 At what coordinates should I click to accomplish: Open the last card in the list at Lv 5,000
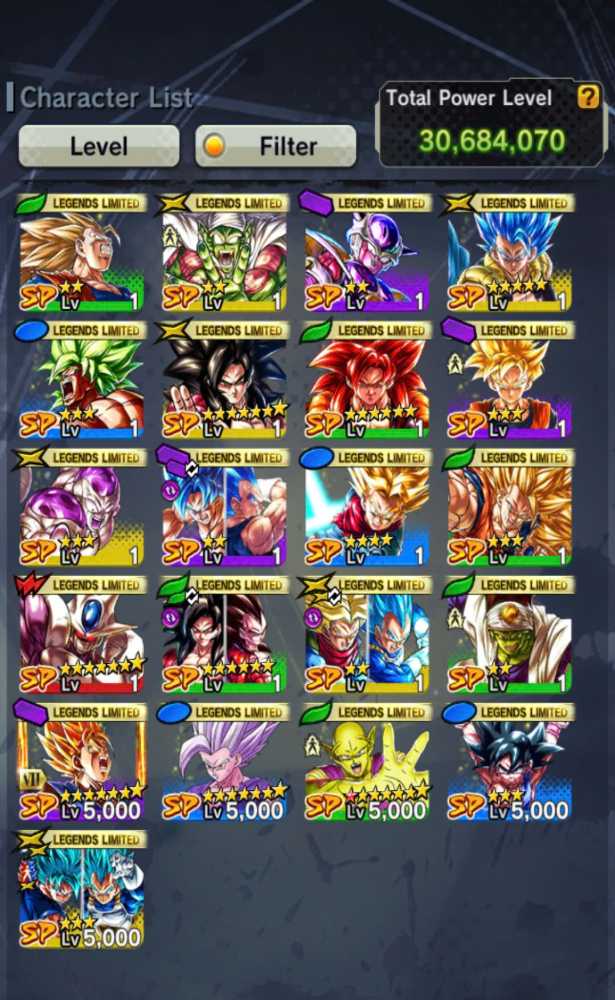click(81, 890)
